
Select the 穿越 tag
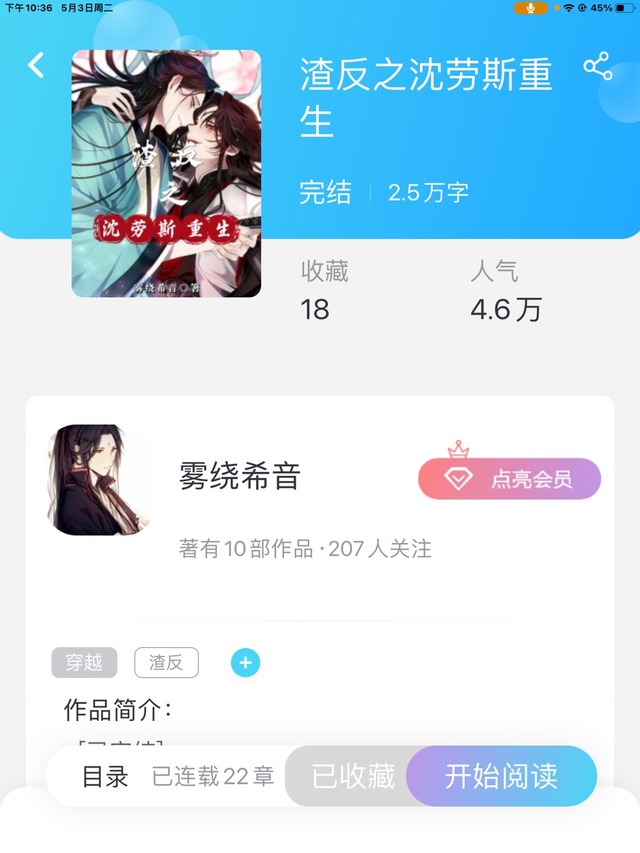[x=84, y=663]
